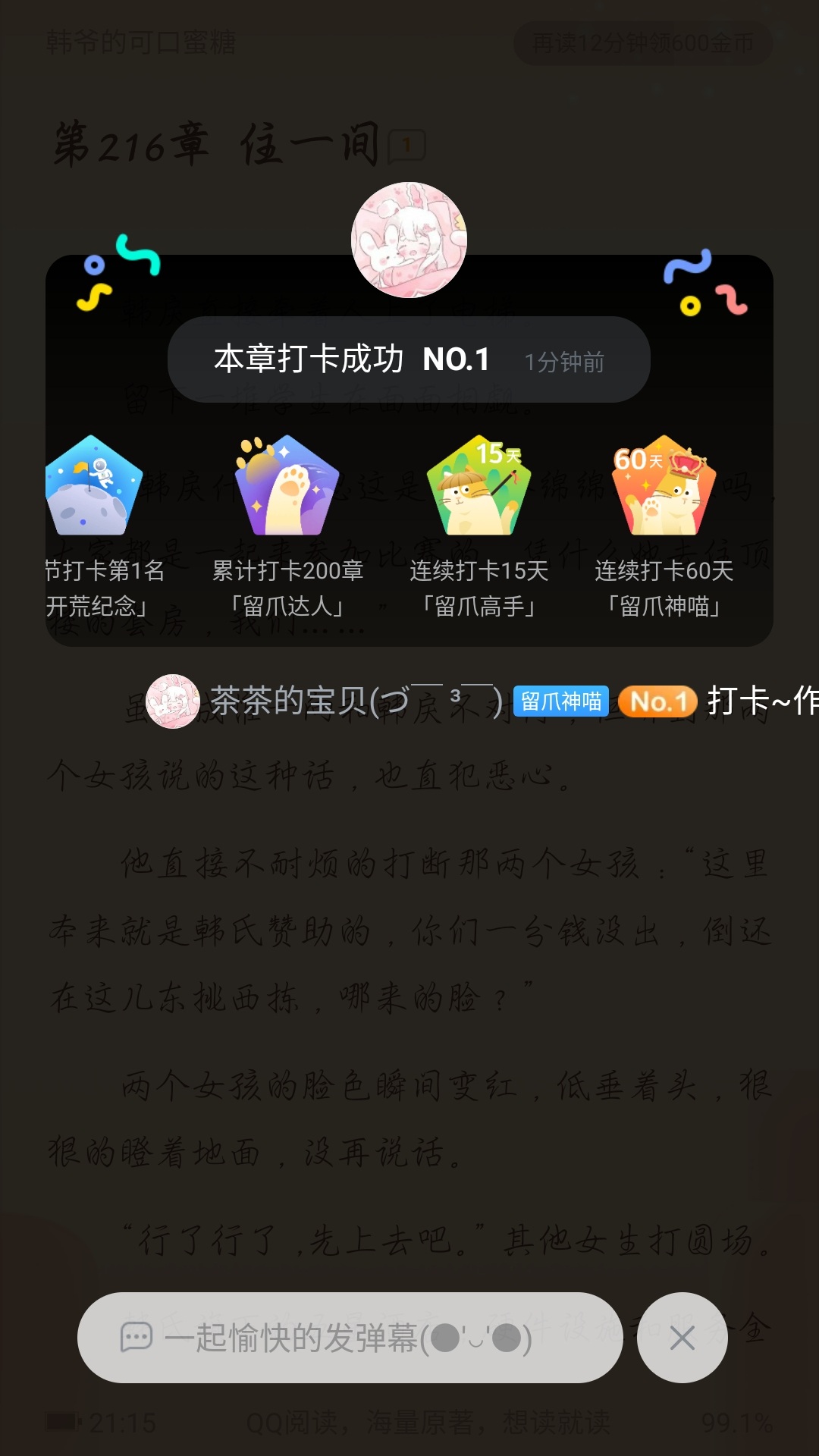This screenshot has height=1456, width=819.
Task: Tap the 再读12分钟领600金币 reward pill
Action: [x=642, y=43]
